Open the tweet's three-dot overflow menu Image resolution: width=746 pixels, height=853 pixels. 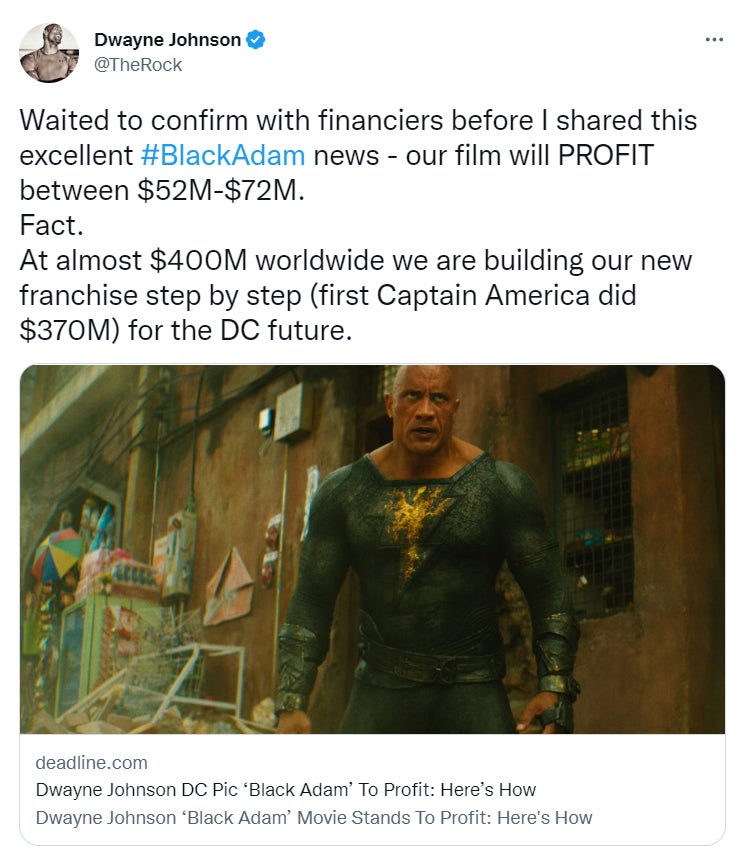714,40
